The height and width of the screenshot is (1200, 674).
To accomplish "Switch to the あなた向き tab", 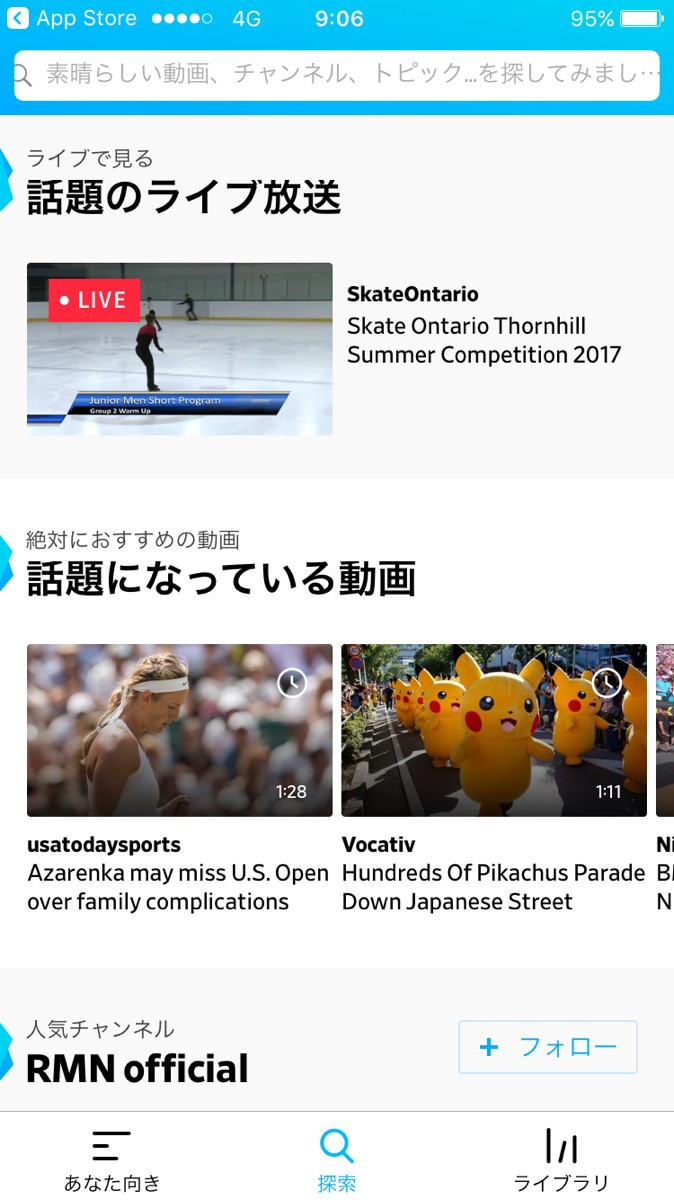I will coord(112,1160).
